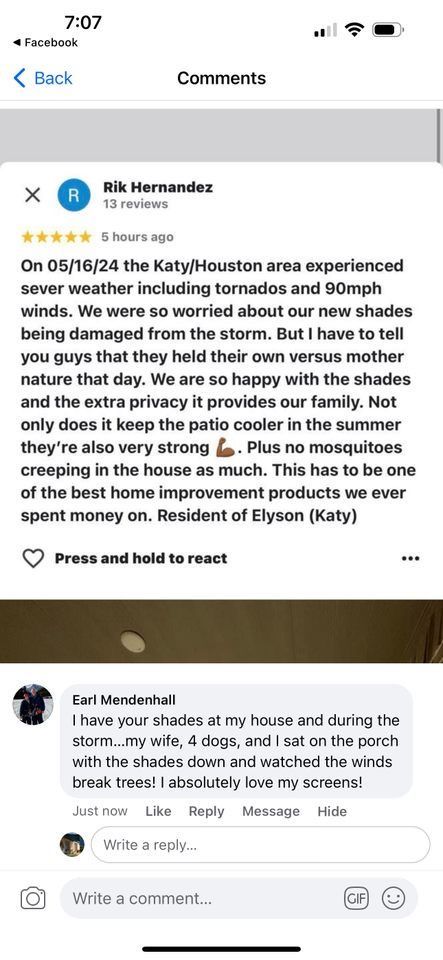Open Earl Mendenhall's profile picture
Viewport: 443px width, 960px height.
pos(33,705)
